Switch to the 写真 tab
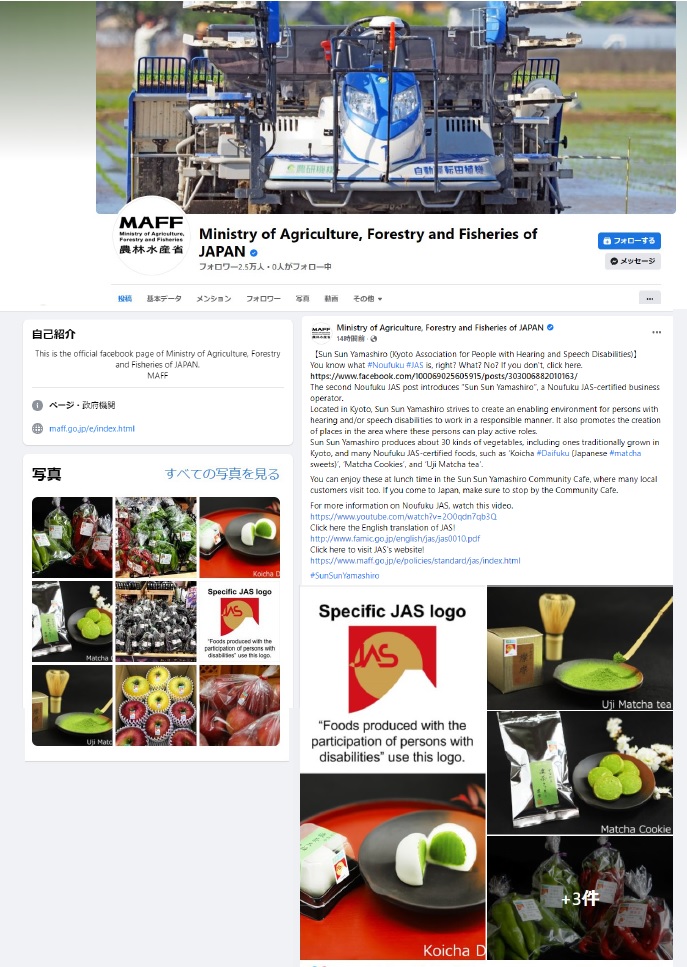 click(302, 298)
